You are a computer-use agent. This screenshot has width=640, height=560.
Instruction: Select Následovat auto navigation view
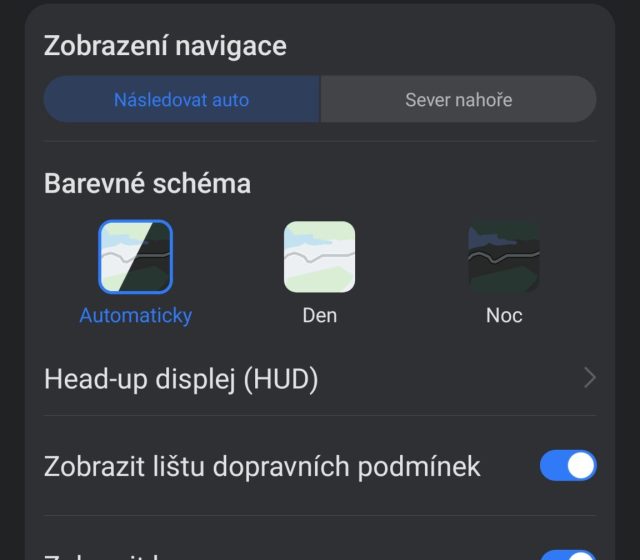coord(181,100)
